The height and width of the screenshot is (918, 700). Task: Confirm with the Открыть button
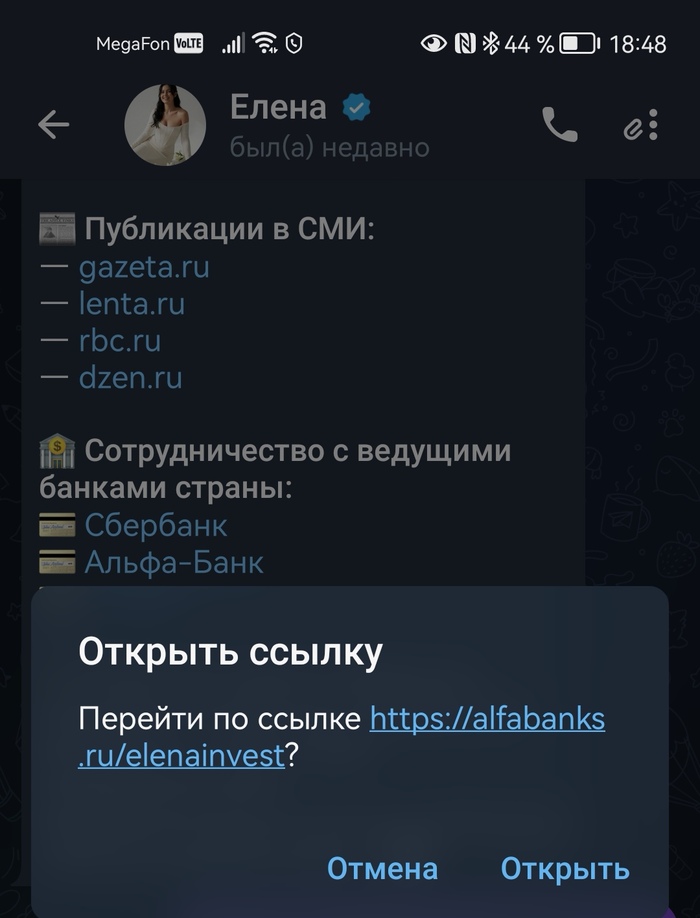[x=565, y=868]
